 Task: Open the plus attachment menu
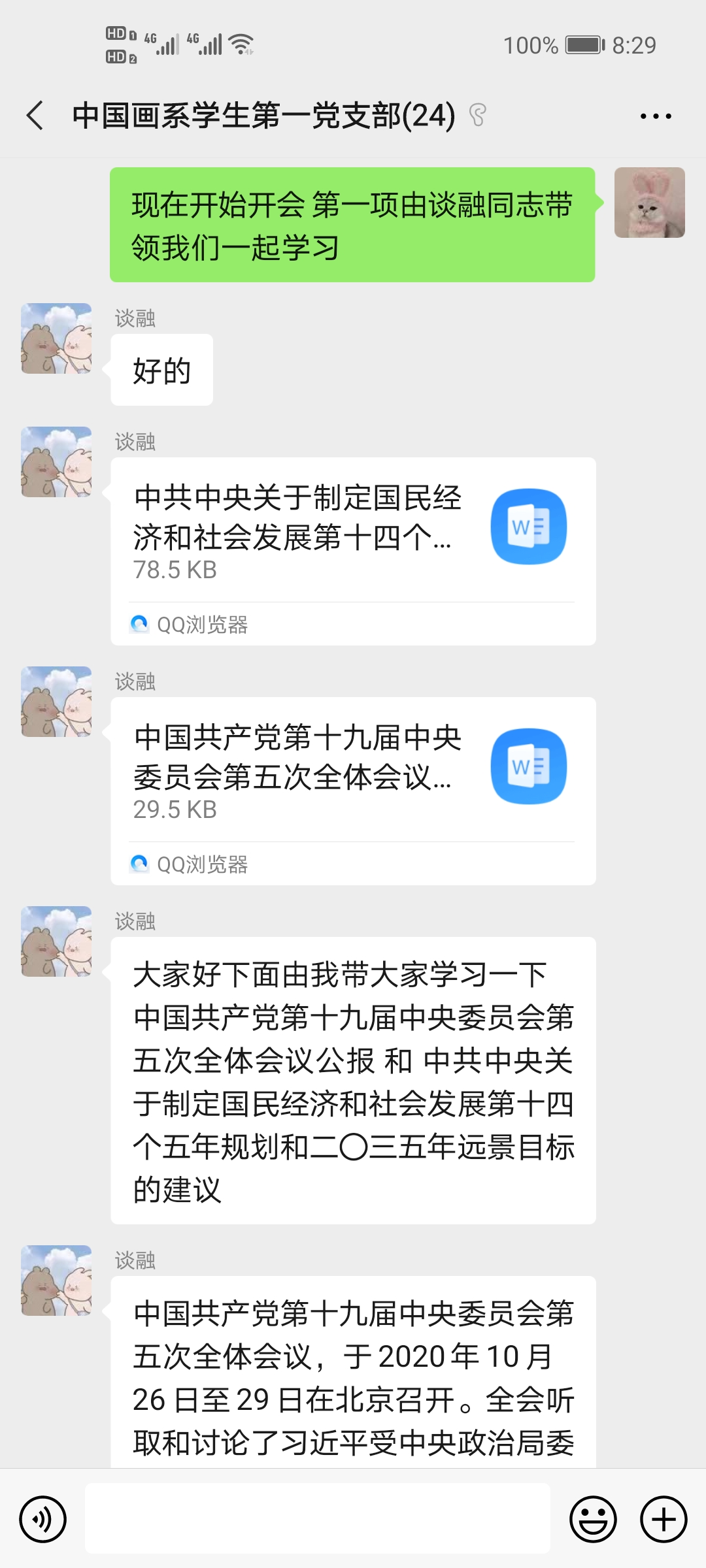pyautogui.click(x=664, y=1520)
